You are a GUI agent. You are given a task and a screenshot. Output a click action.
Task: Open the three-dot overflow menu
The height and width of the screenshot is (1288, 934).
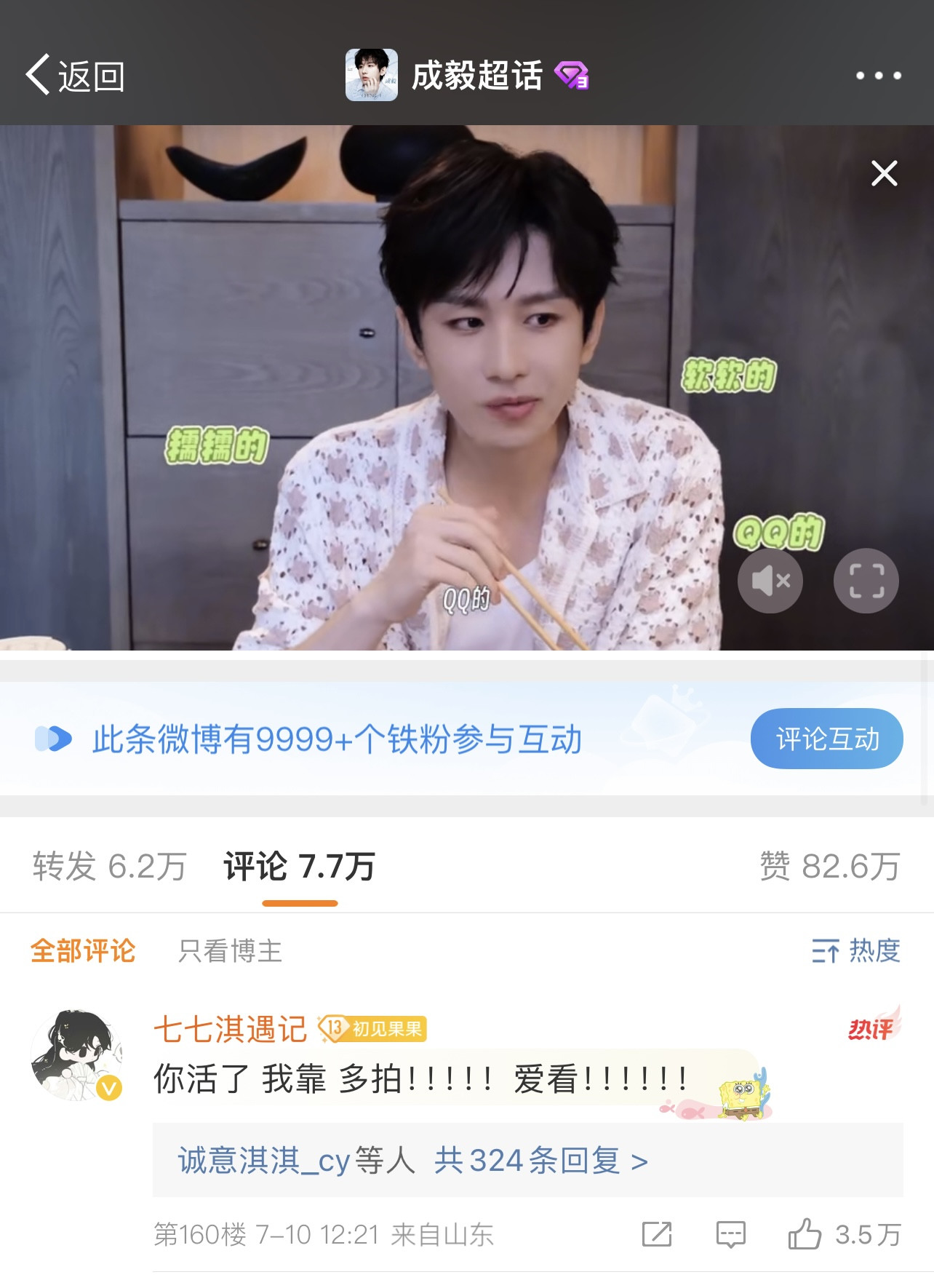pyautogui.click(x=878, y=76)
